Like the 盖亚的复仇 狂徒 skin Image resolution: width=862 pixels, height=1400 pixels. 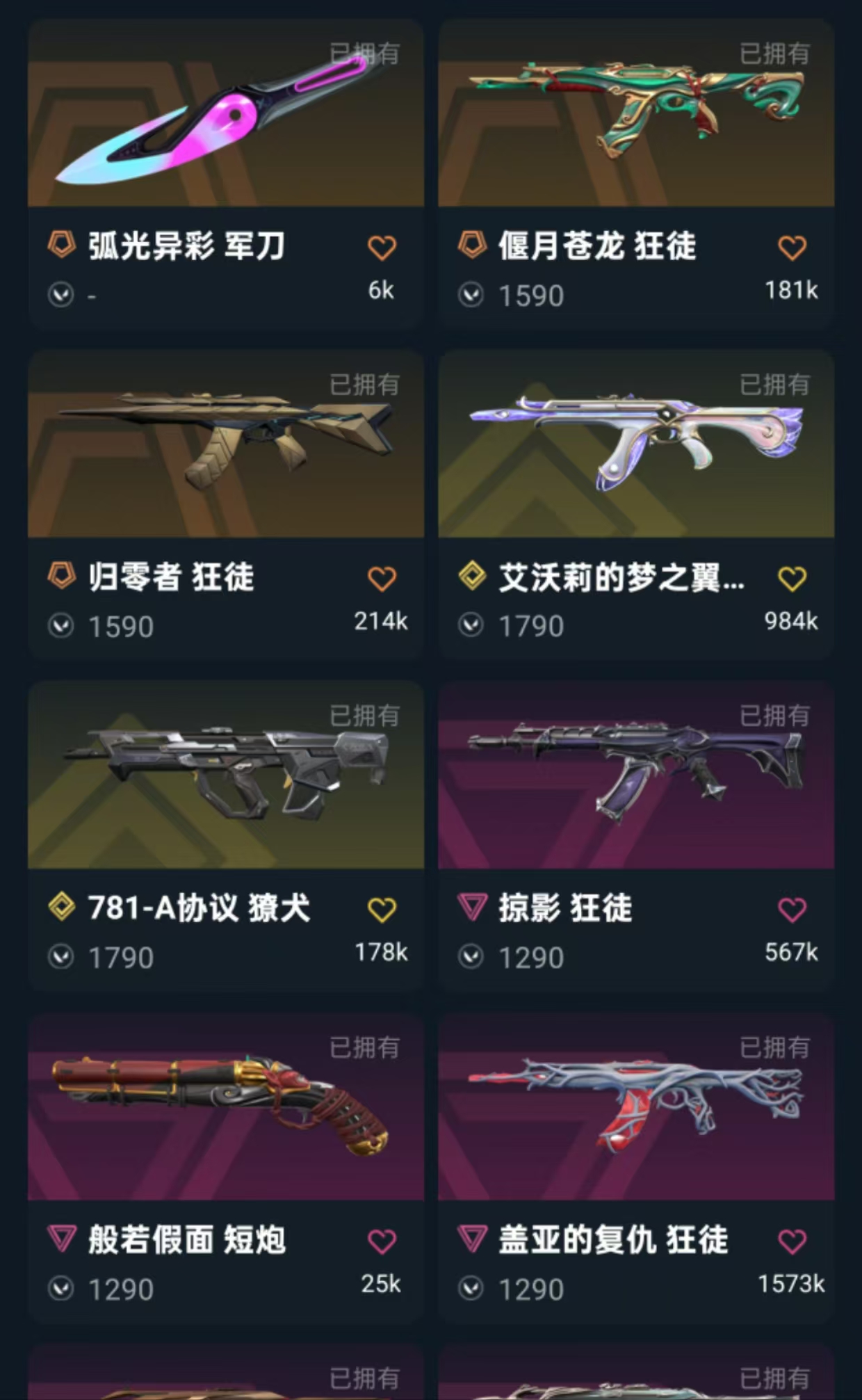click(x=792, y=1241)
